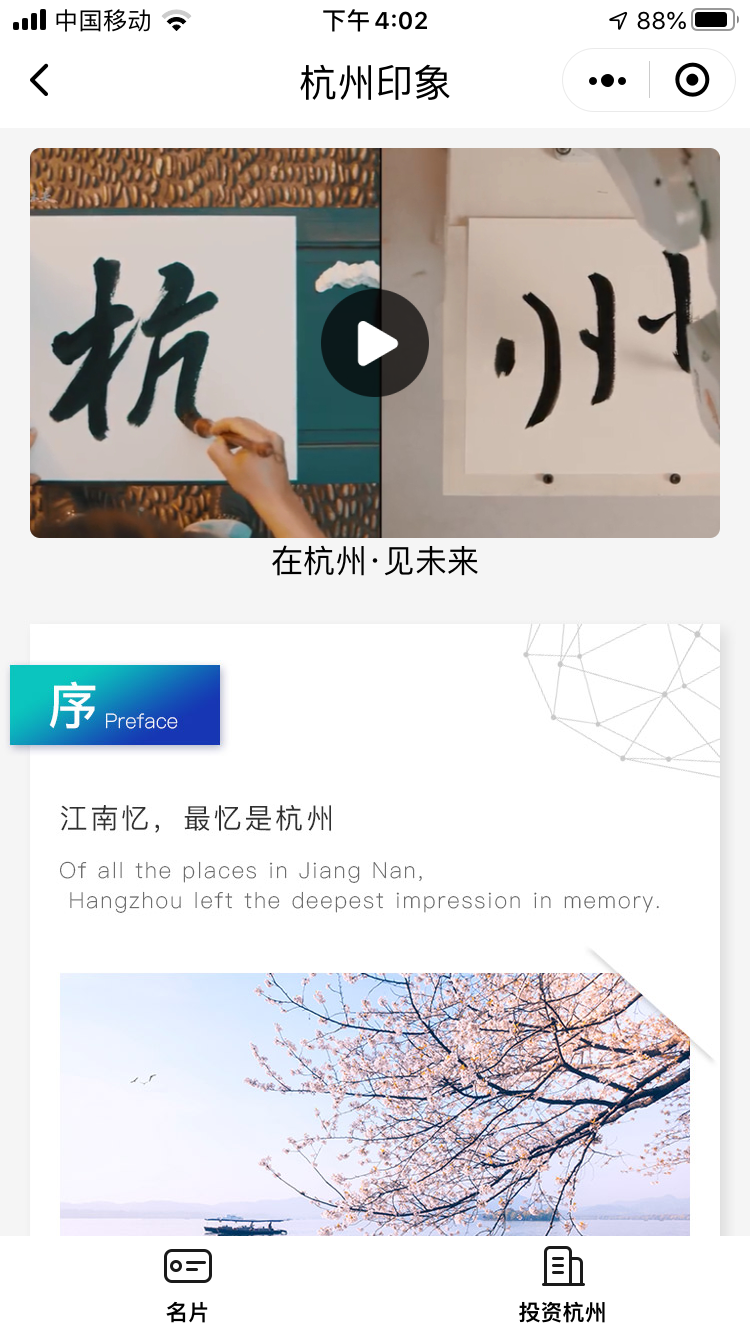Image resolution: width=750 pixels, height=1334 pixels.
Task: Open the 投资杭州 tab
Action: tap(562, 1284)
